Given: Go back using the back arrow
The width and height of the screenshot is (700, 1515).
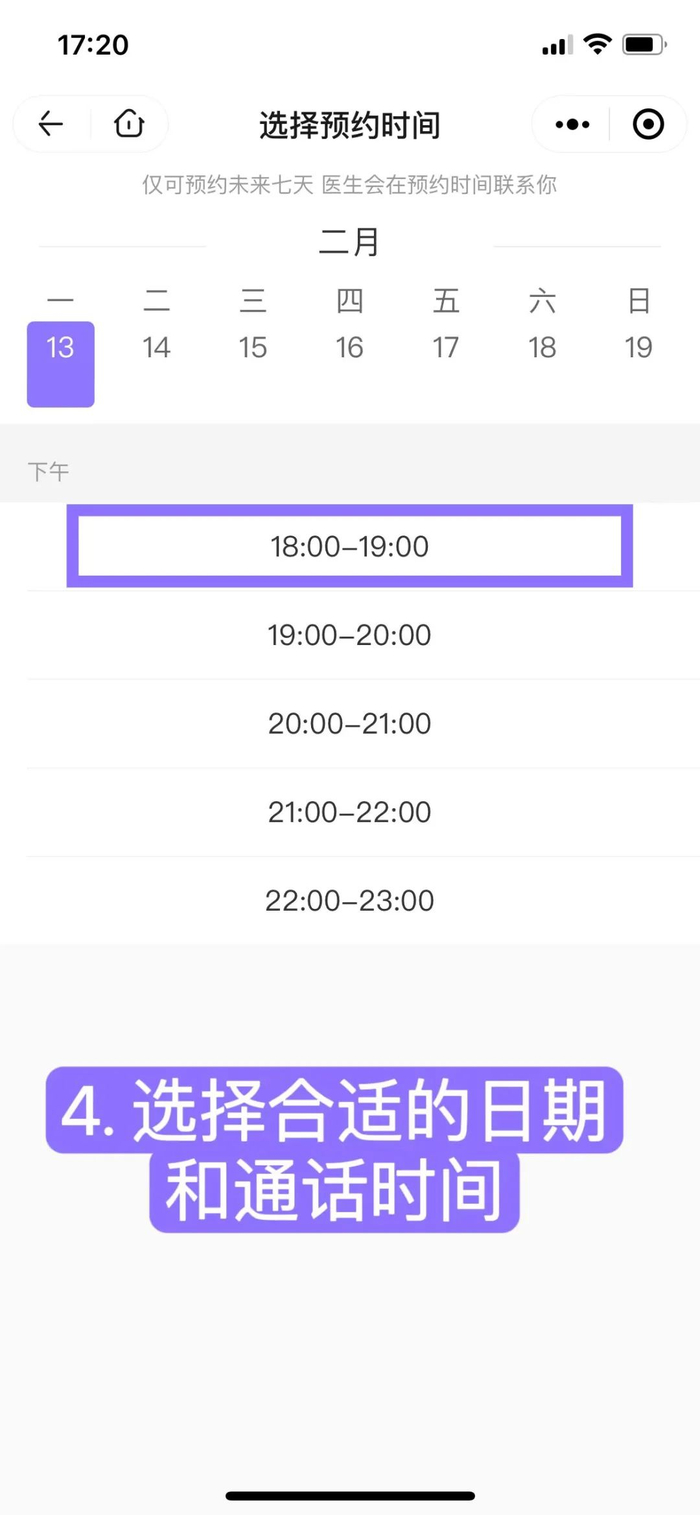Looking at the screenshot, I should [x=51, y=124].
